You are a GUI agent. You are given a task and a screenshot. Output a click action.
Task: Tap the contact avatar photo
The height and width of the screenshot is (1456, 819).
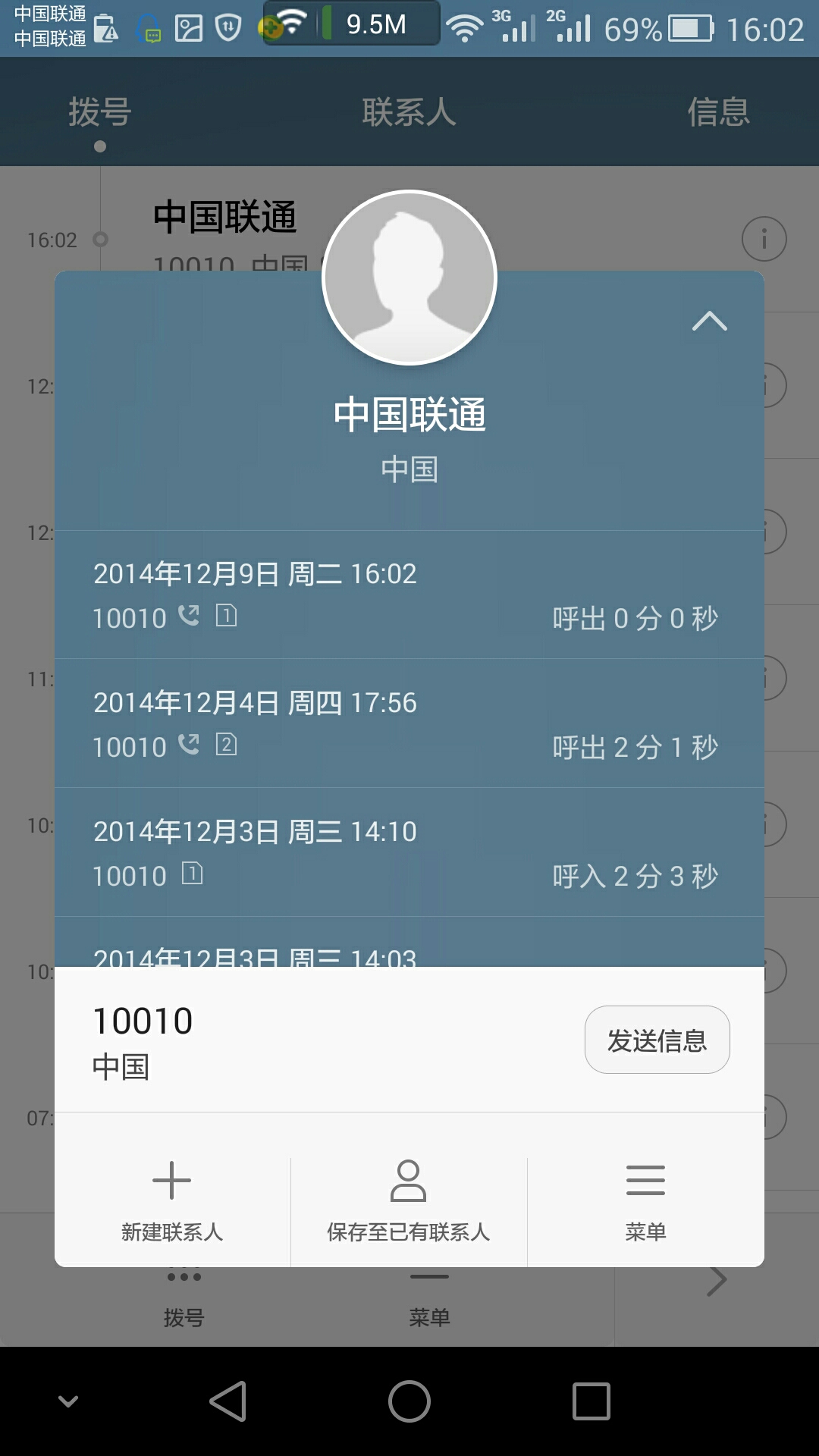pos(409,278)
